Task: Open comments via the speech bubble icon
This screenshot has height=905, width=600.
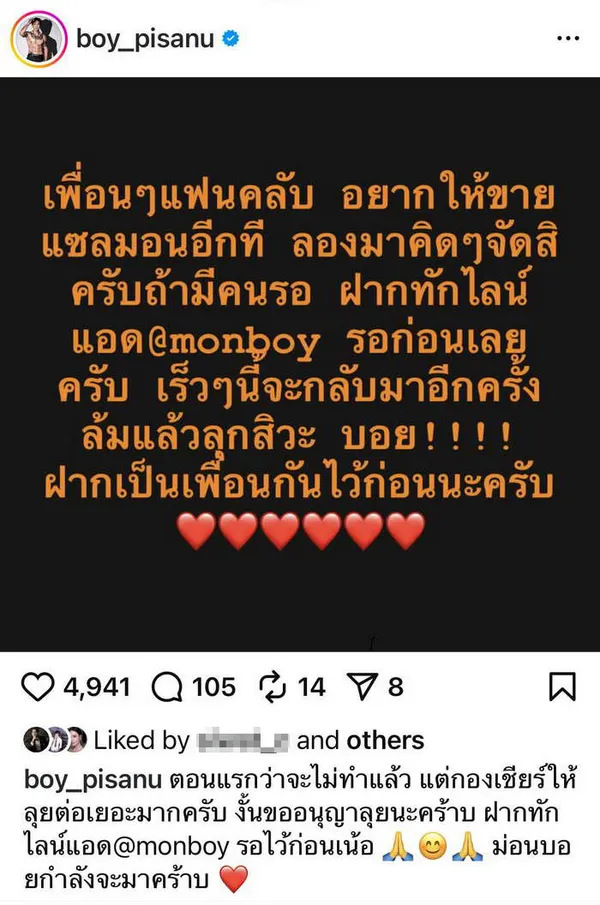Action: pos(167,686)
